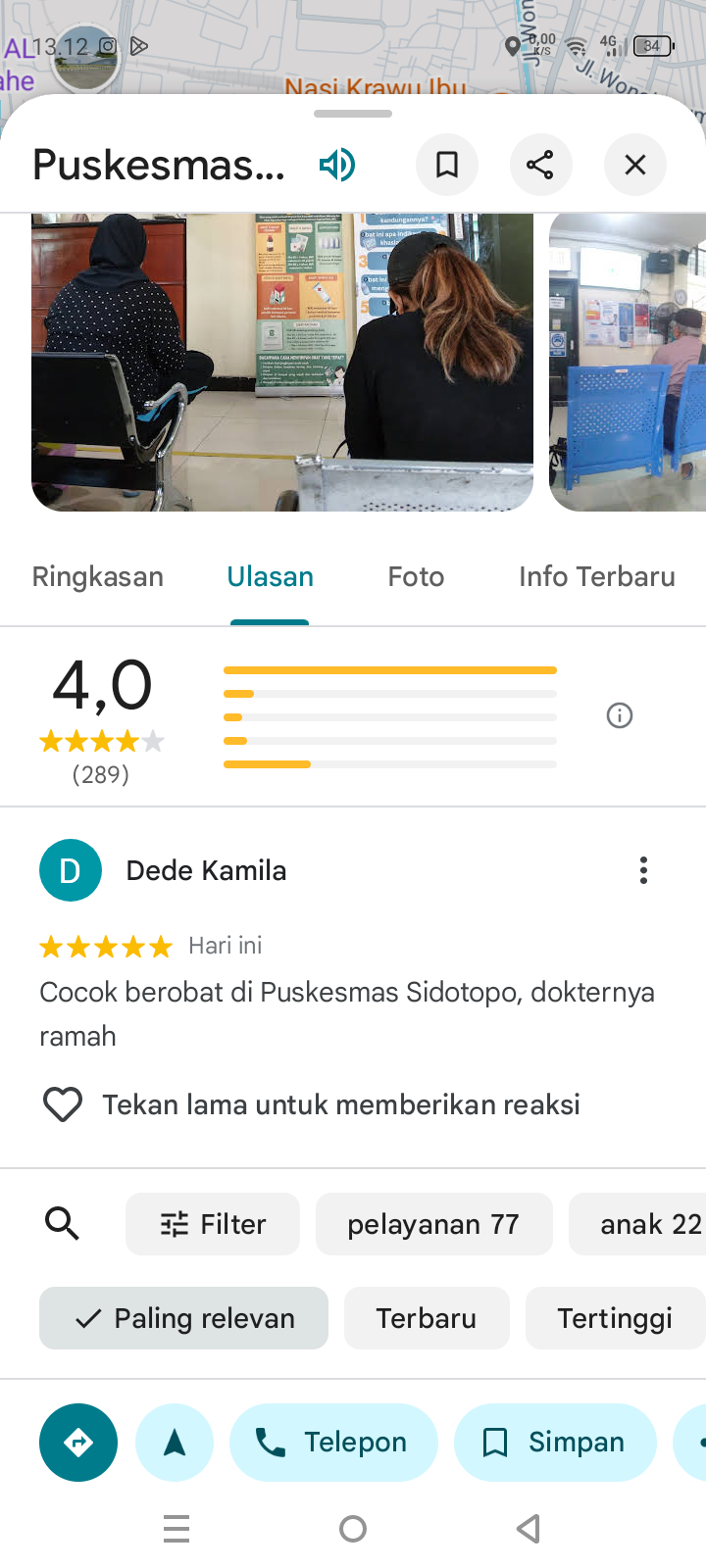Filter reviews by keyword pelayanan
This screenshot has height=1568, width=706.
433,1224
